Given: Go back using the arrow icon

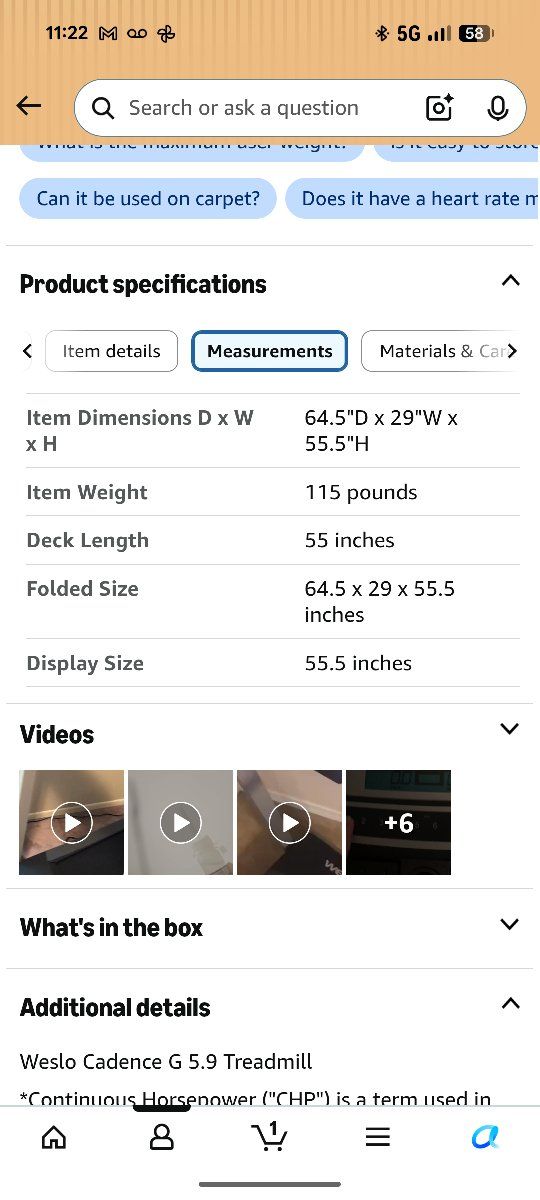Looking at the screenshot, I should 29,106.
